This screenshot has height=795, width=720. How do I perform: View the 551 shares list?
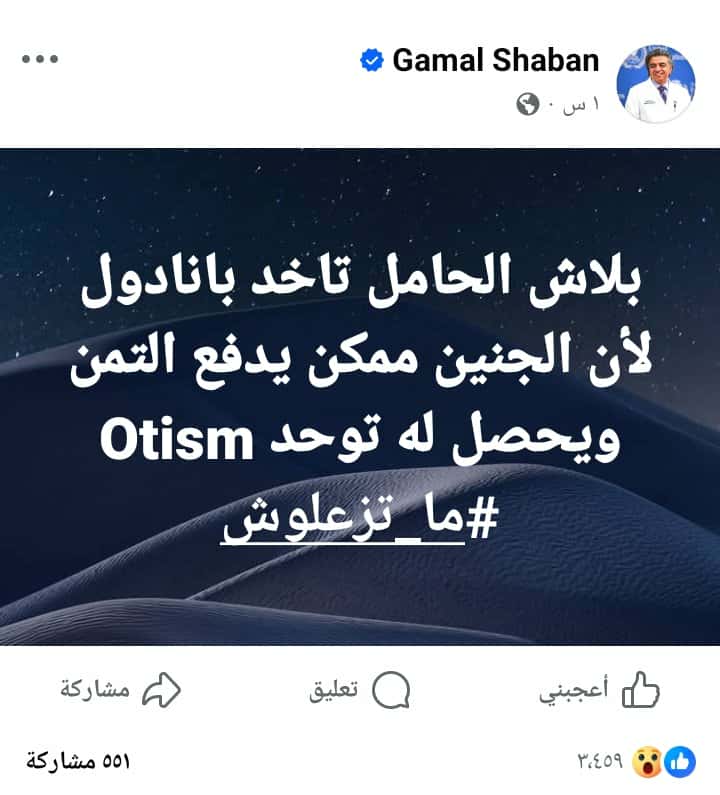pos(78,762)
